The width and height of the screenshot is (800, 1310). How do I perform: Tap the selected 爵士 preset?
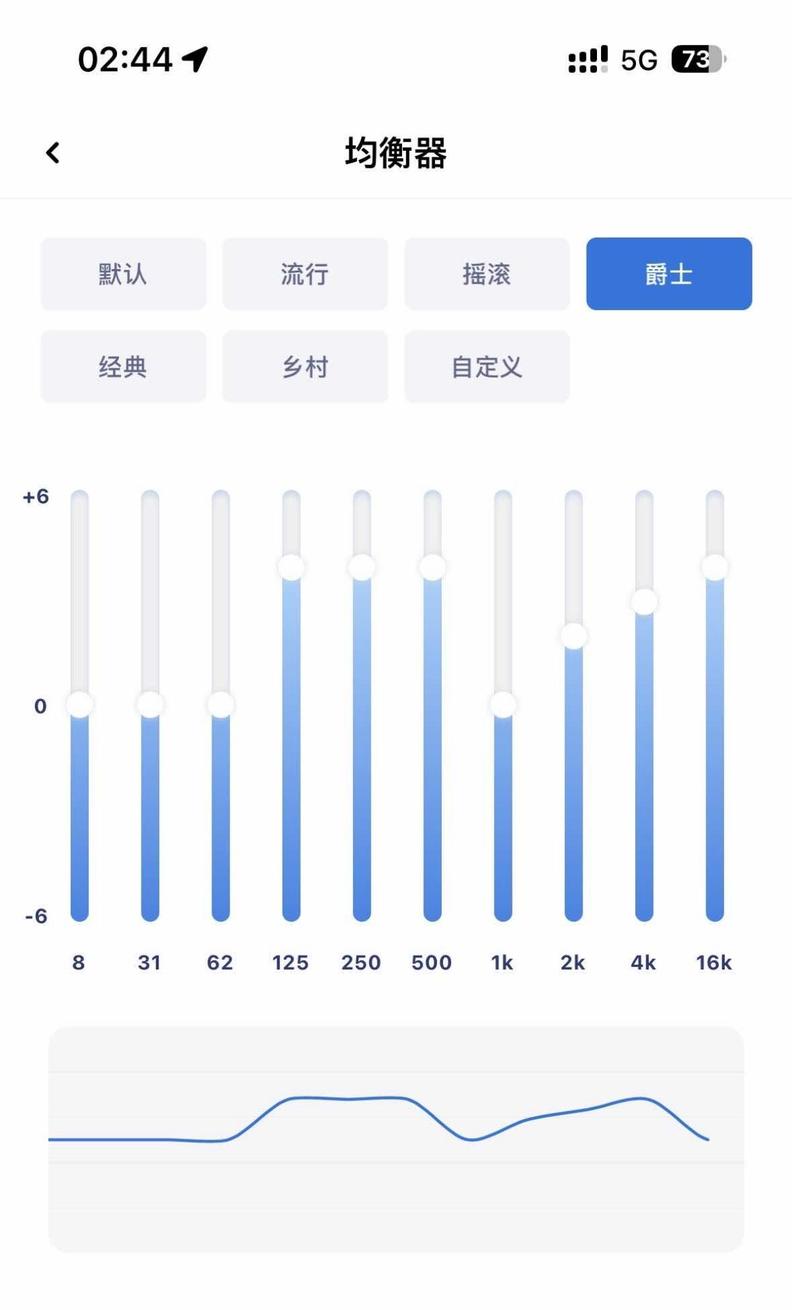(669, 274)
